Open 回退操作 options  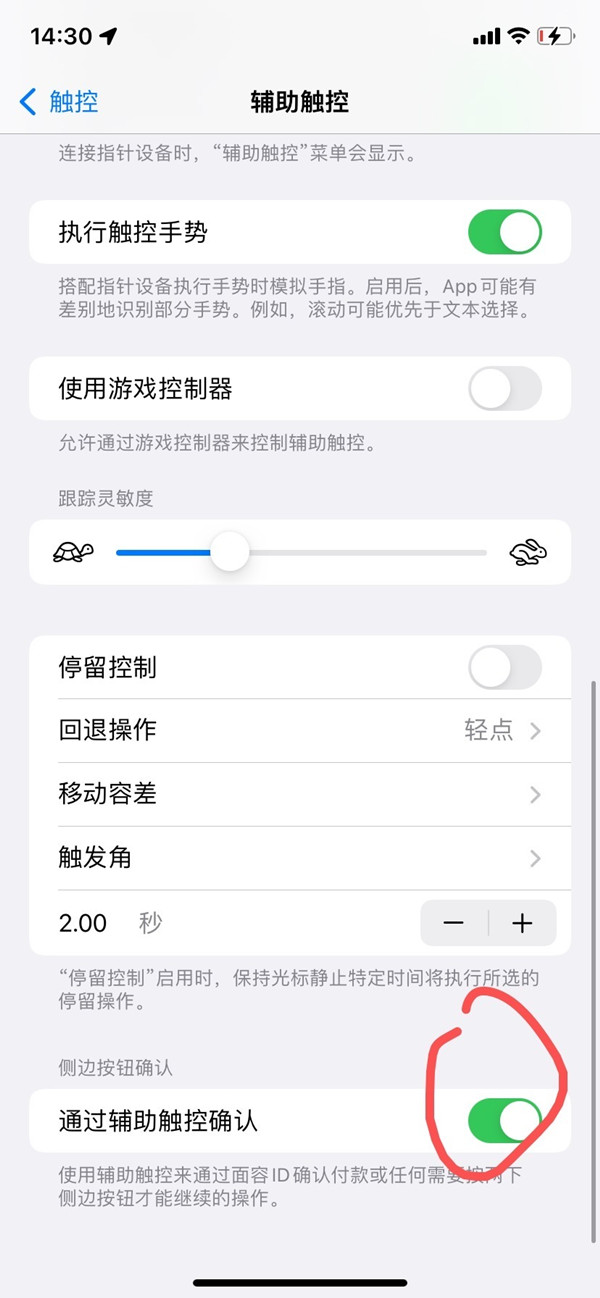coord(300,730)
